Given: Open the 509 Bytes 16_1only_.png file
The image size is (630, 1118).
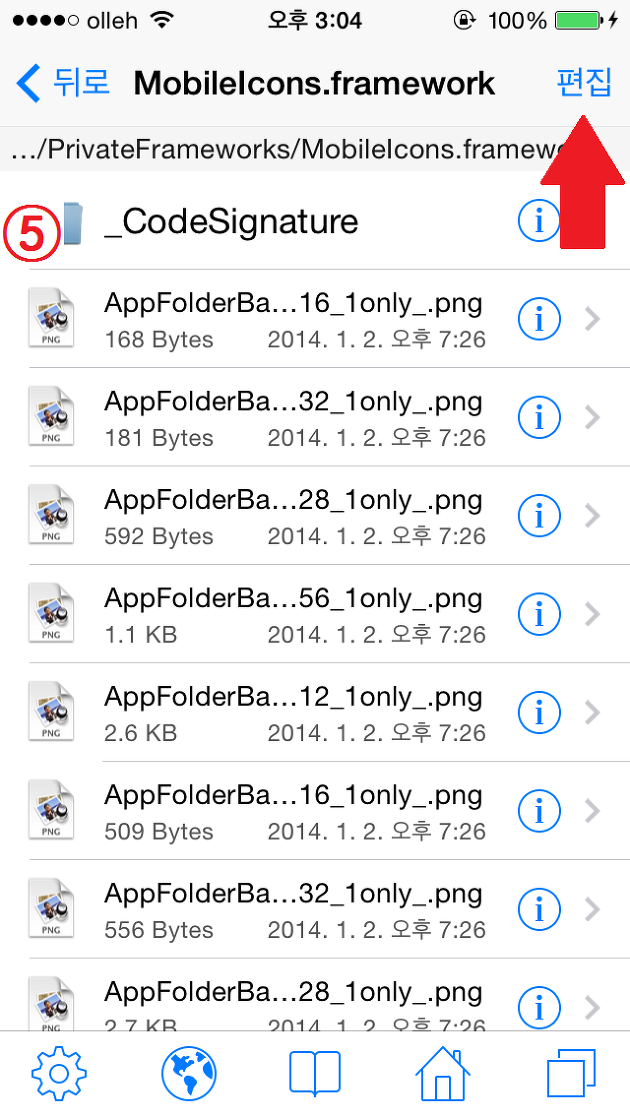Looking at the screenshot, I should (x=293, y=811).
